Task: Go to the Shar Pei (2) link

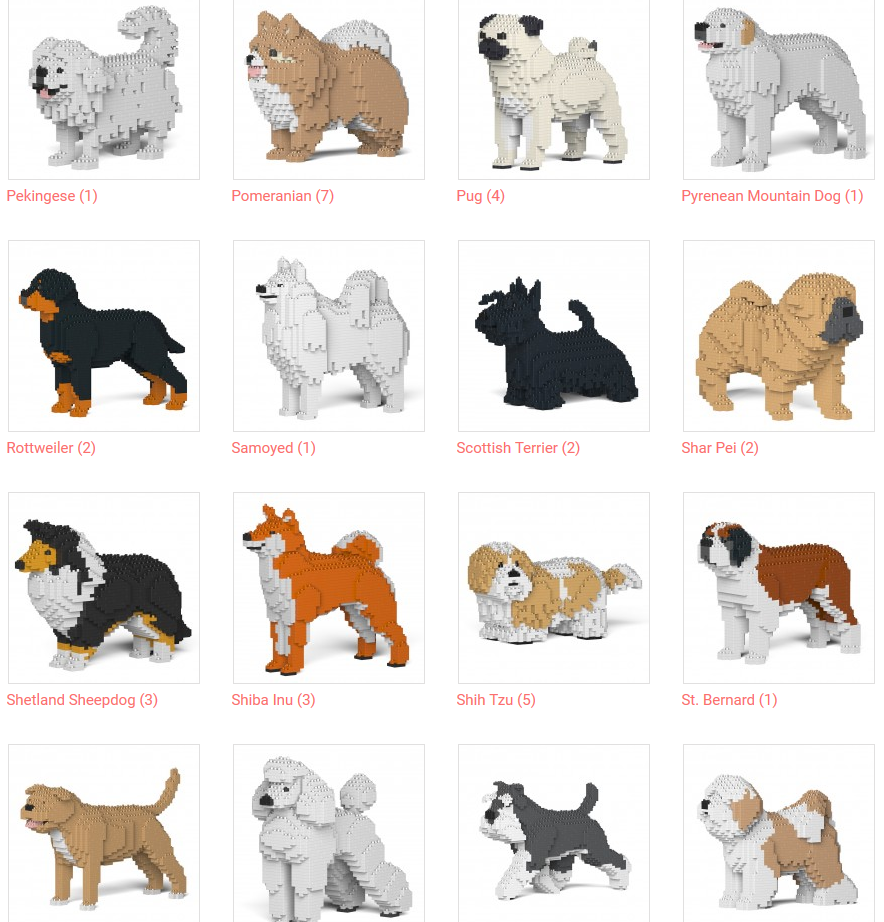Action: tap(719, 448)
